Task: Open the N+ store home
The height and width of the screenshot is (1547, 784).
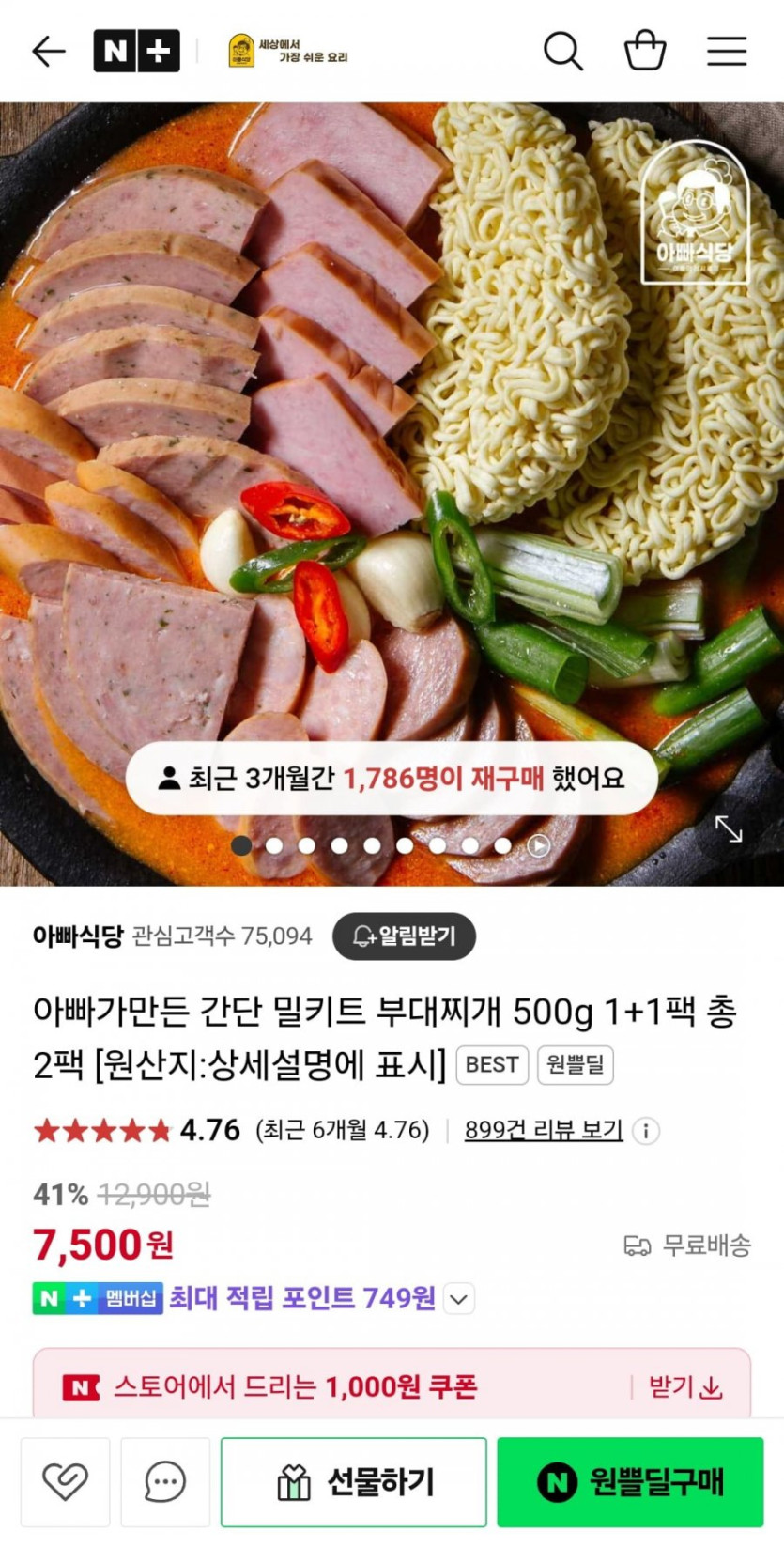Action: [x=136, y=51]
